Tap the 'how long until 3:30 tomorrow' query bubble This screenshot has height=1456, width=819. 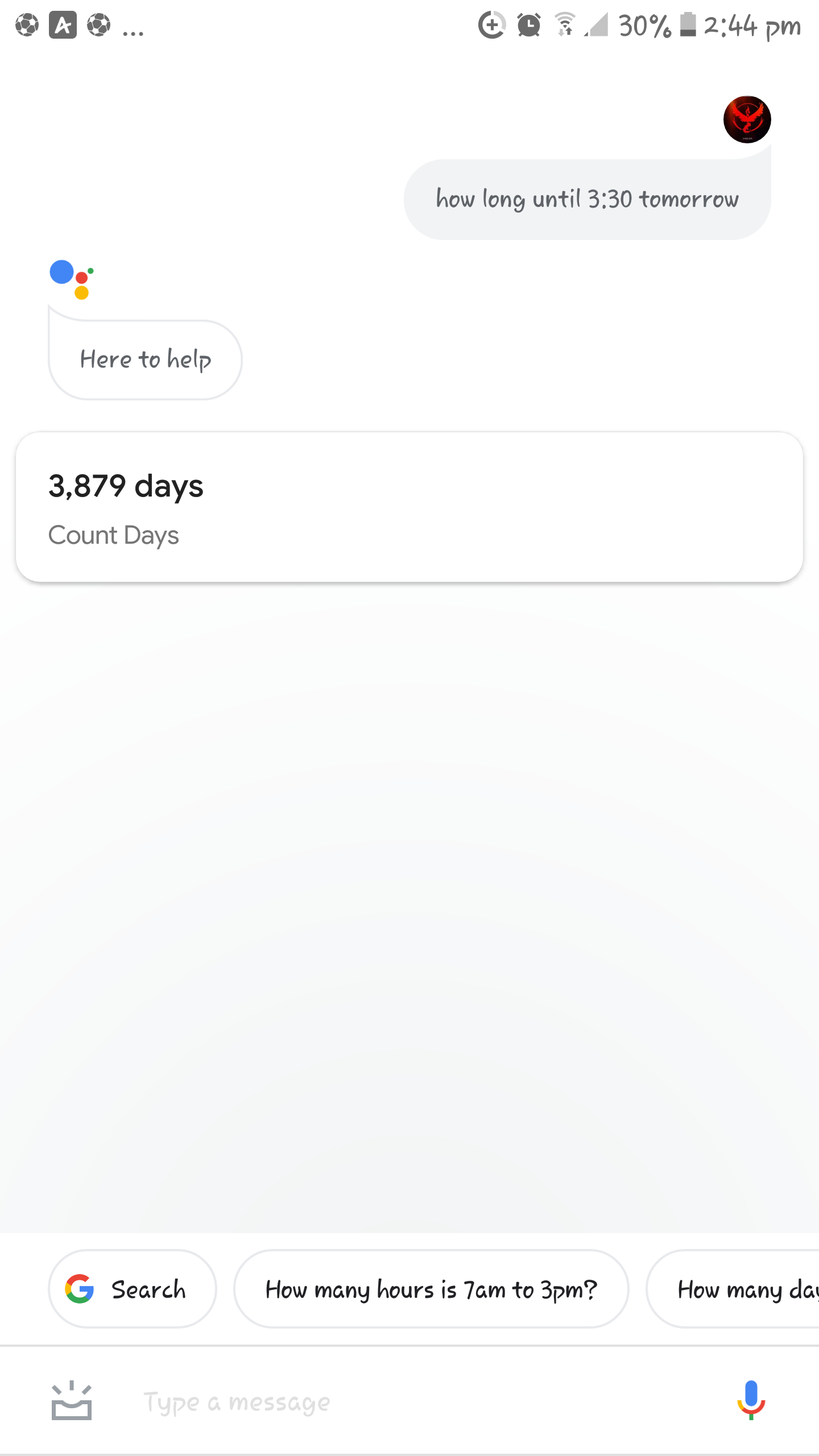[587, 199]
